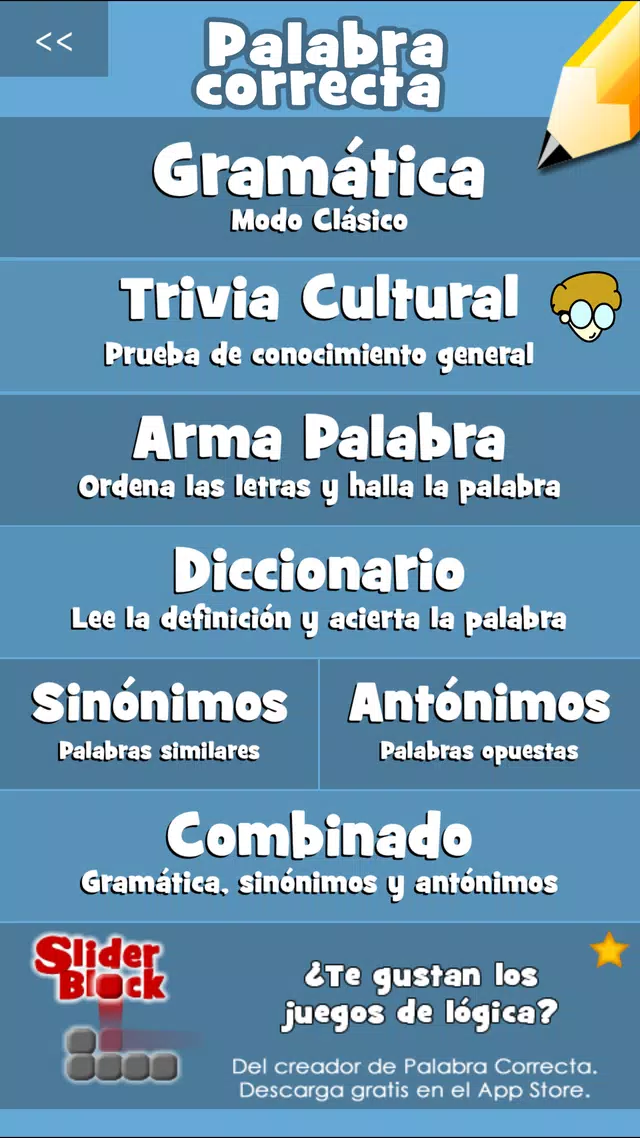Image resolution: width=640 pixels, height=1138 pixels.
Task: Launch the Combinado mode
Action: 319,855
